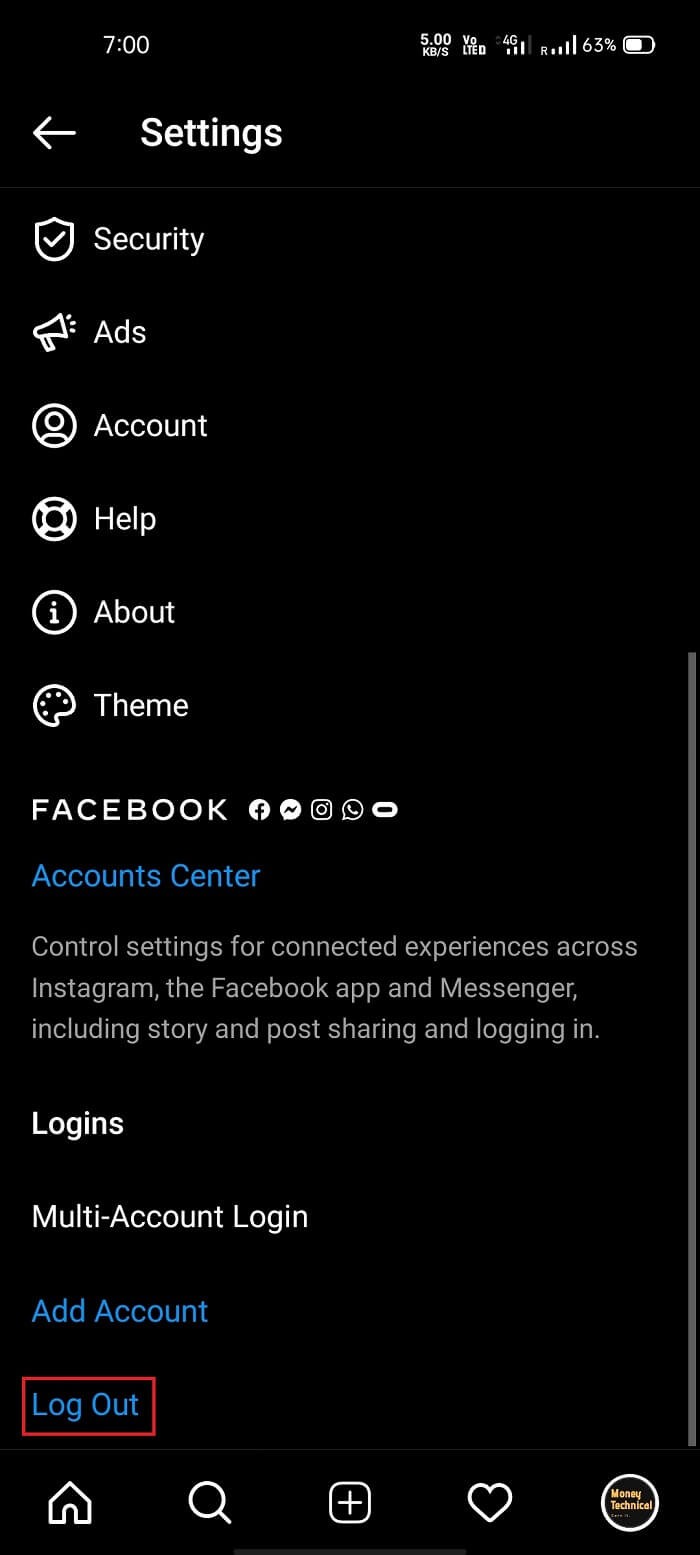Go to the profile tab

[630, 1502]
